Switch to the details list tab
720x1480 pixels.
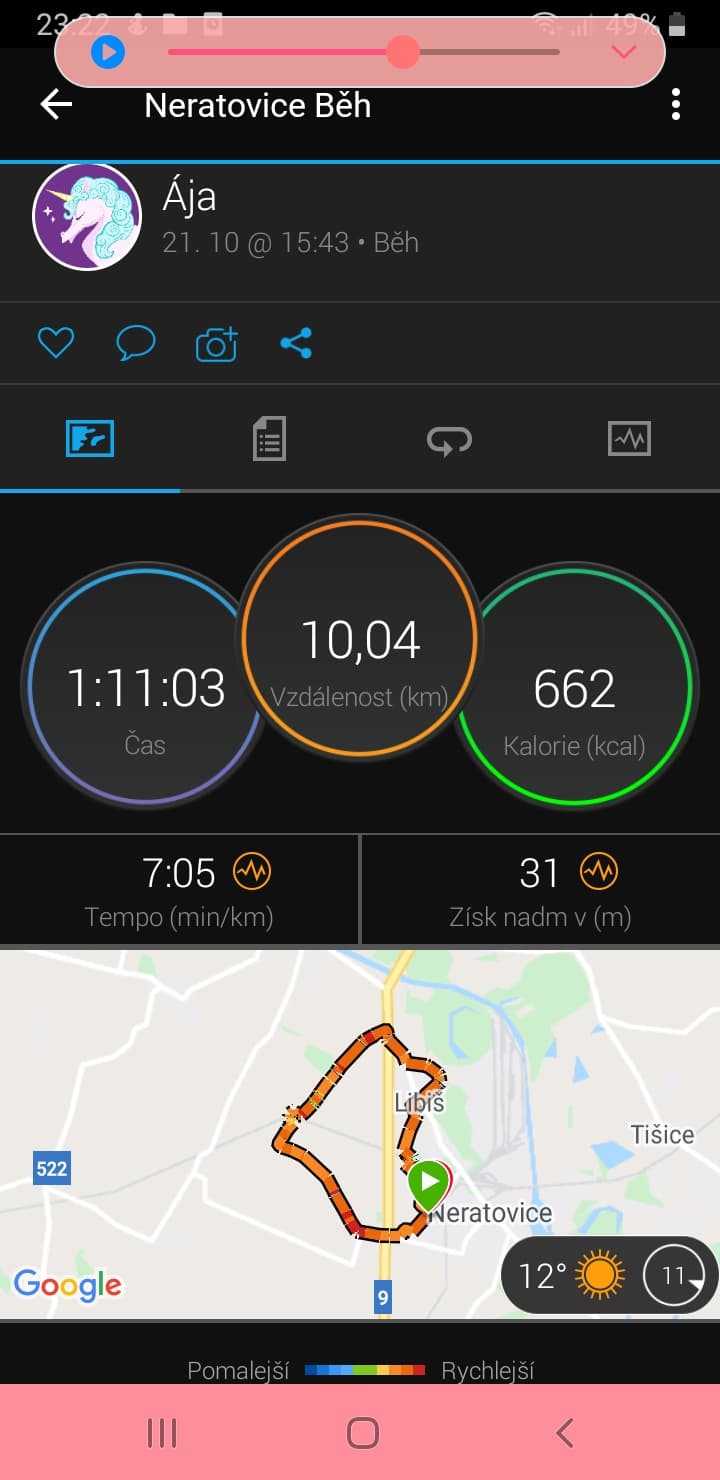269,438
